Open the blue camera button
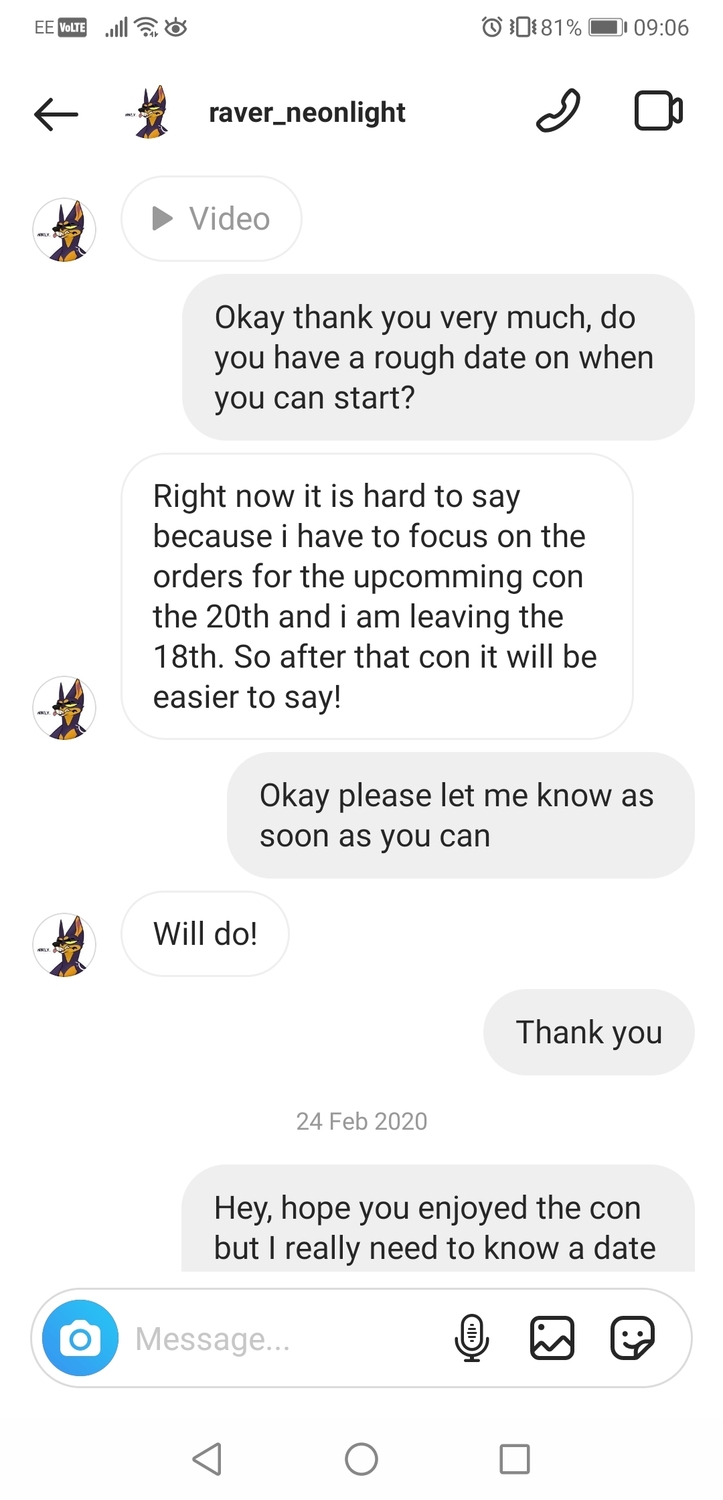 click(x=80, y=1338)
